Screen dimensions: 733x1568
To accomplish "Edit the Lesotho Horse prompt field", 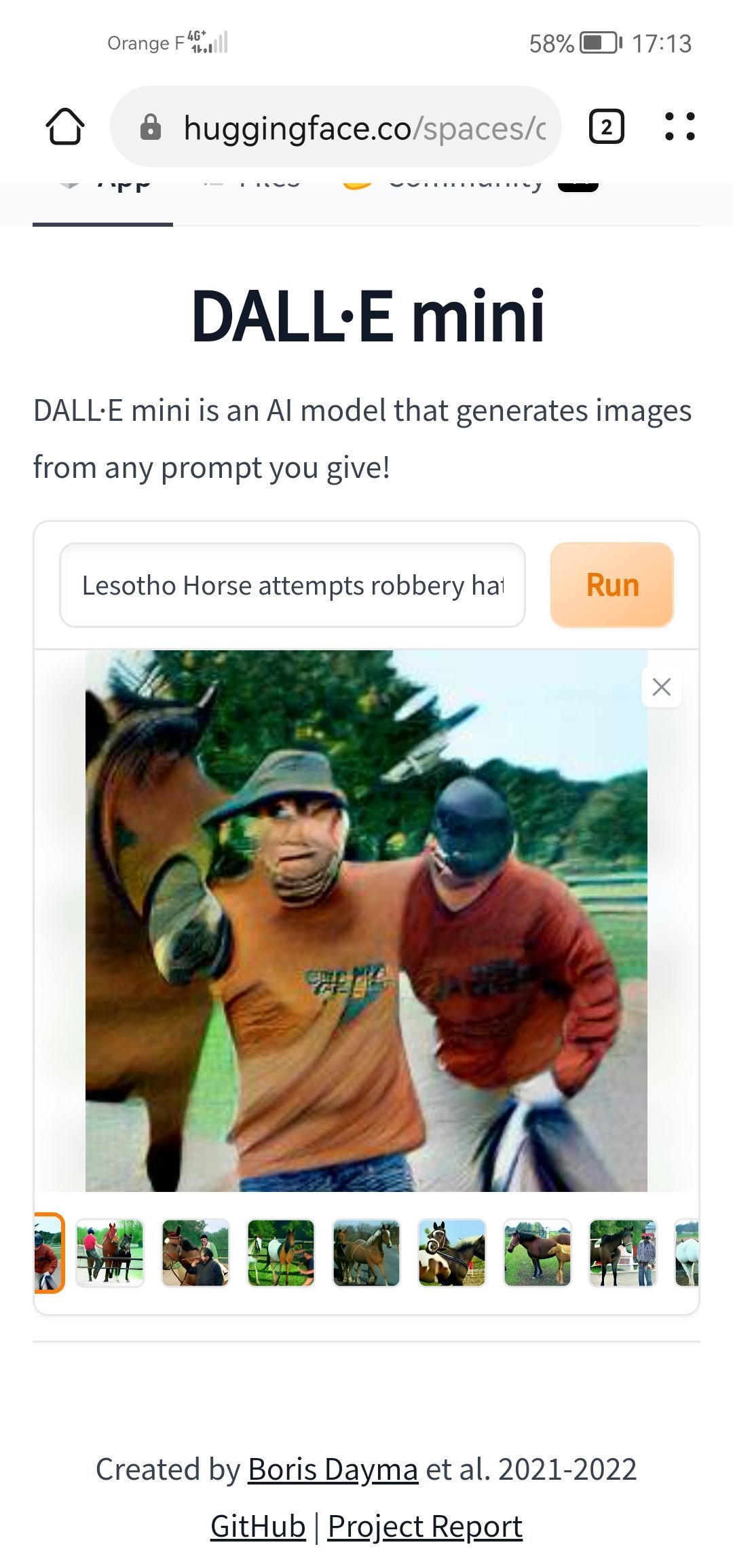I will 293,585.
